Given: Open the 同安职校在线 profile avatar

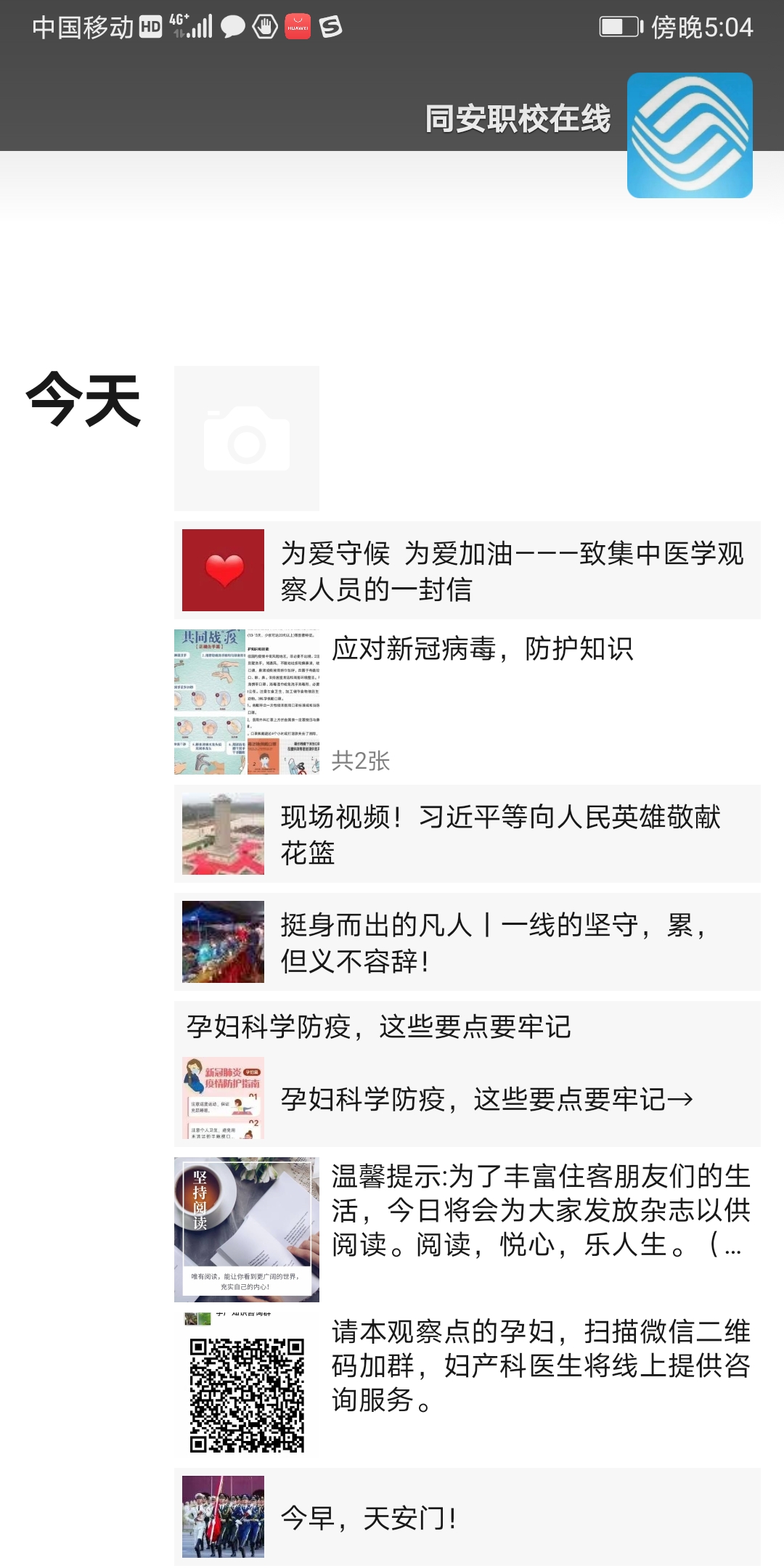Looking at the screenshot, I should (689, 136).
